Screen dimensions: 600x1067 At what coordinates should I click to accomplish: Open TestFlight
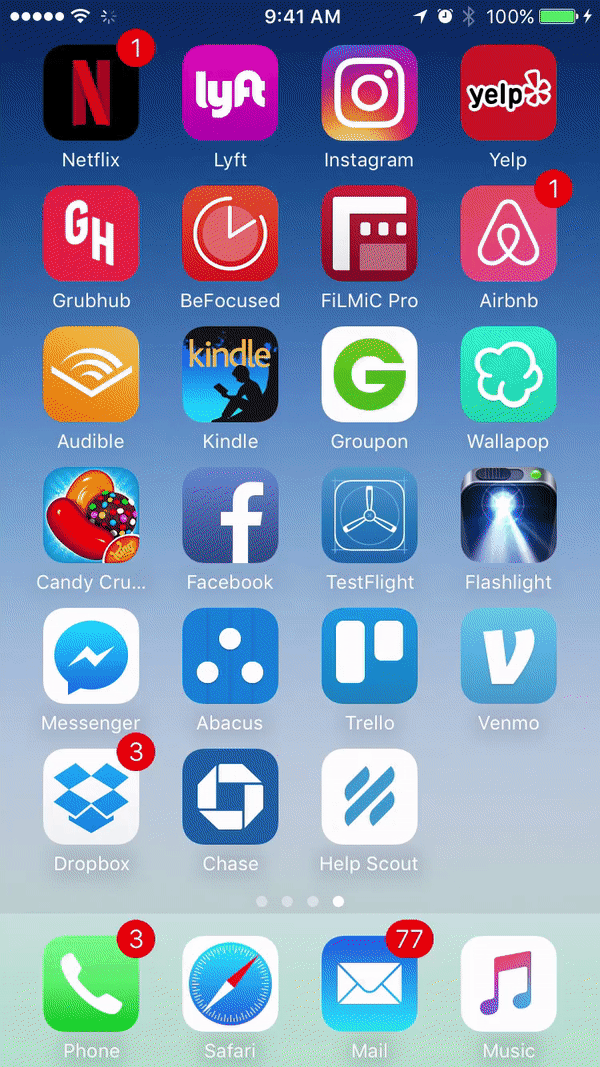pos(369,515)
